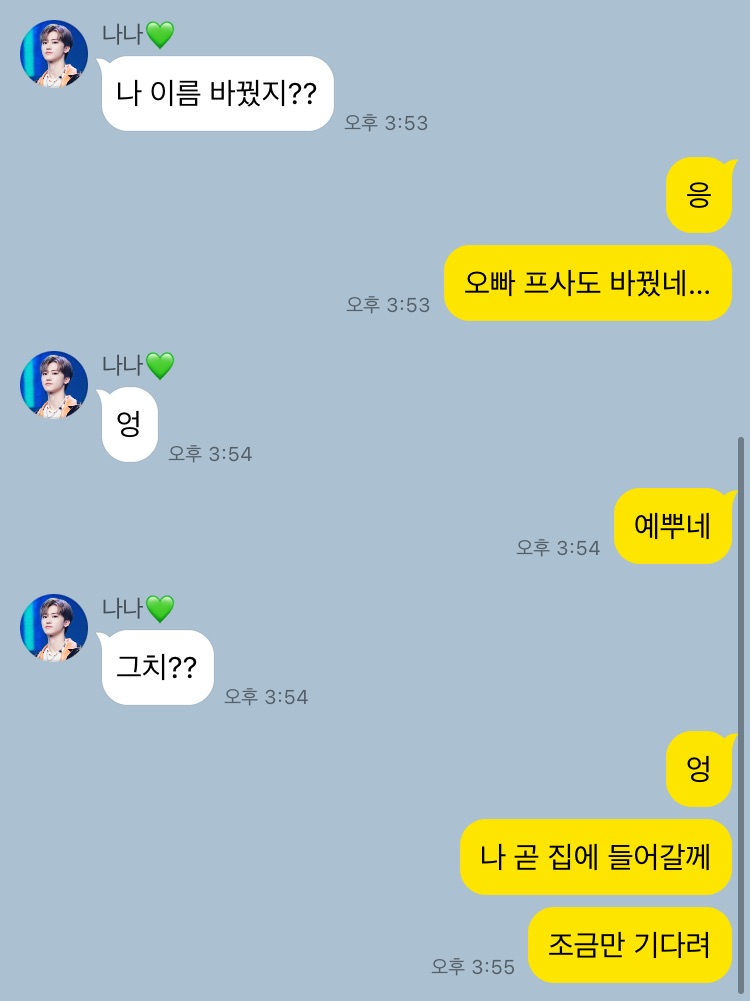Tap 나나's avatar next to the "엉" message
Image resolution: width=750 pixels, height=1001 pixels.
pyautogui.click(x=54, y=385)
